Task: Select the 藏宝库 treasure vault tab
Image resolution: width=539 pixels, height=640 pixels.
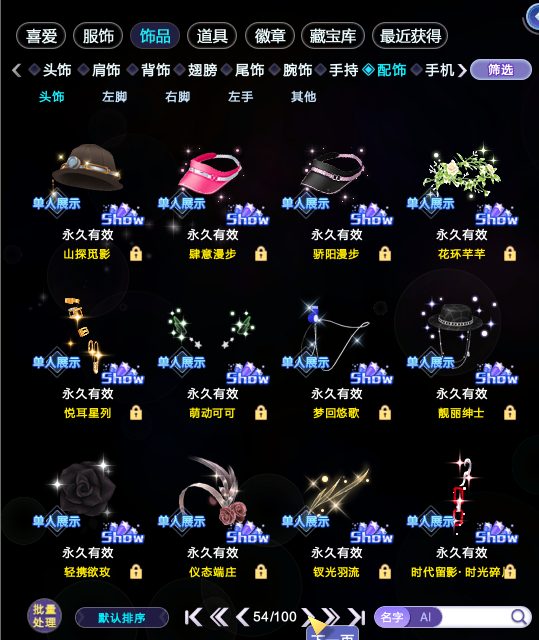Action: (x=333, y=36)
